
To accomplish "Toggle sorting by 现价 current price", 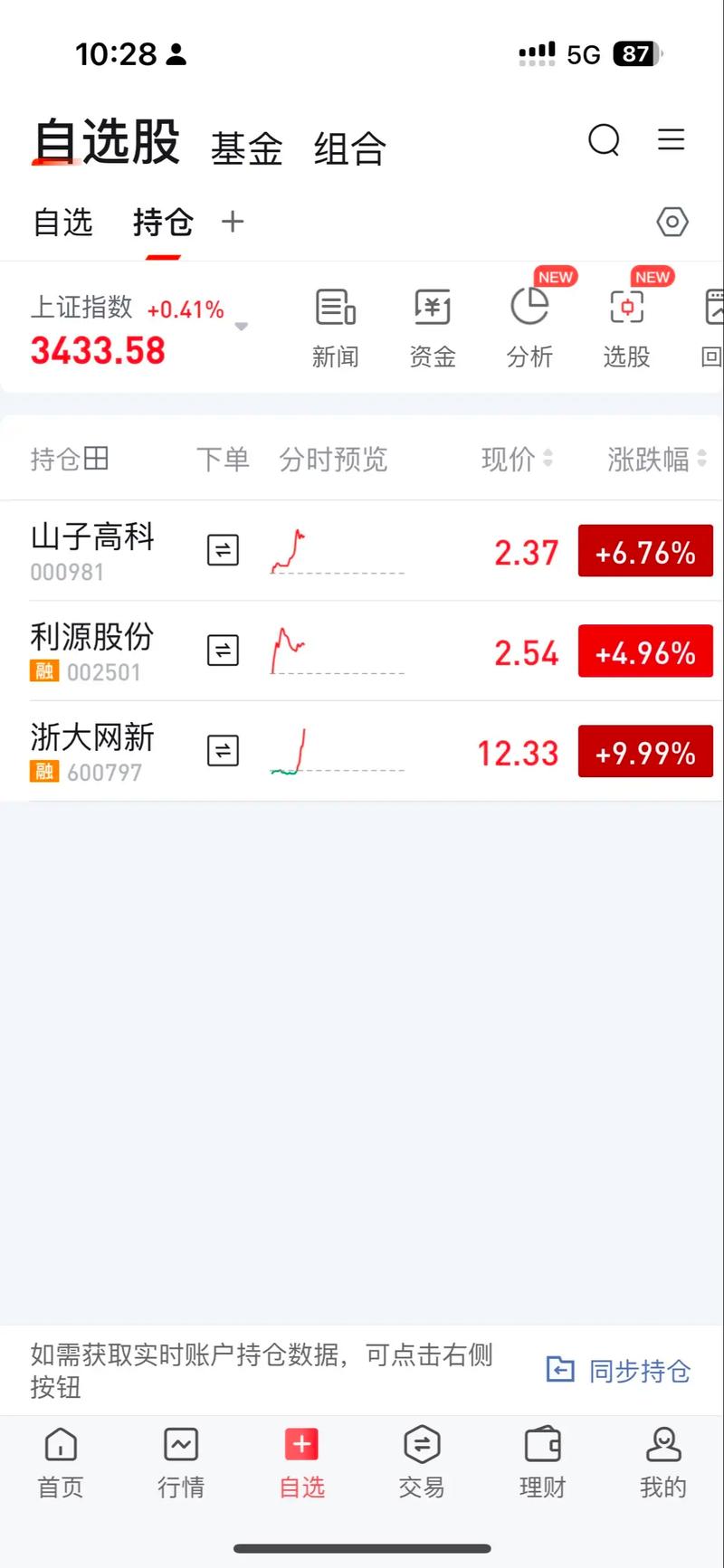I will (518, 459).
